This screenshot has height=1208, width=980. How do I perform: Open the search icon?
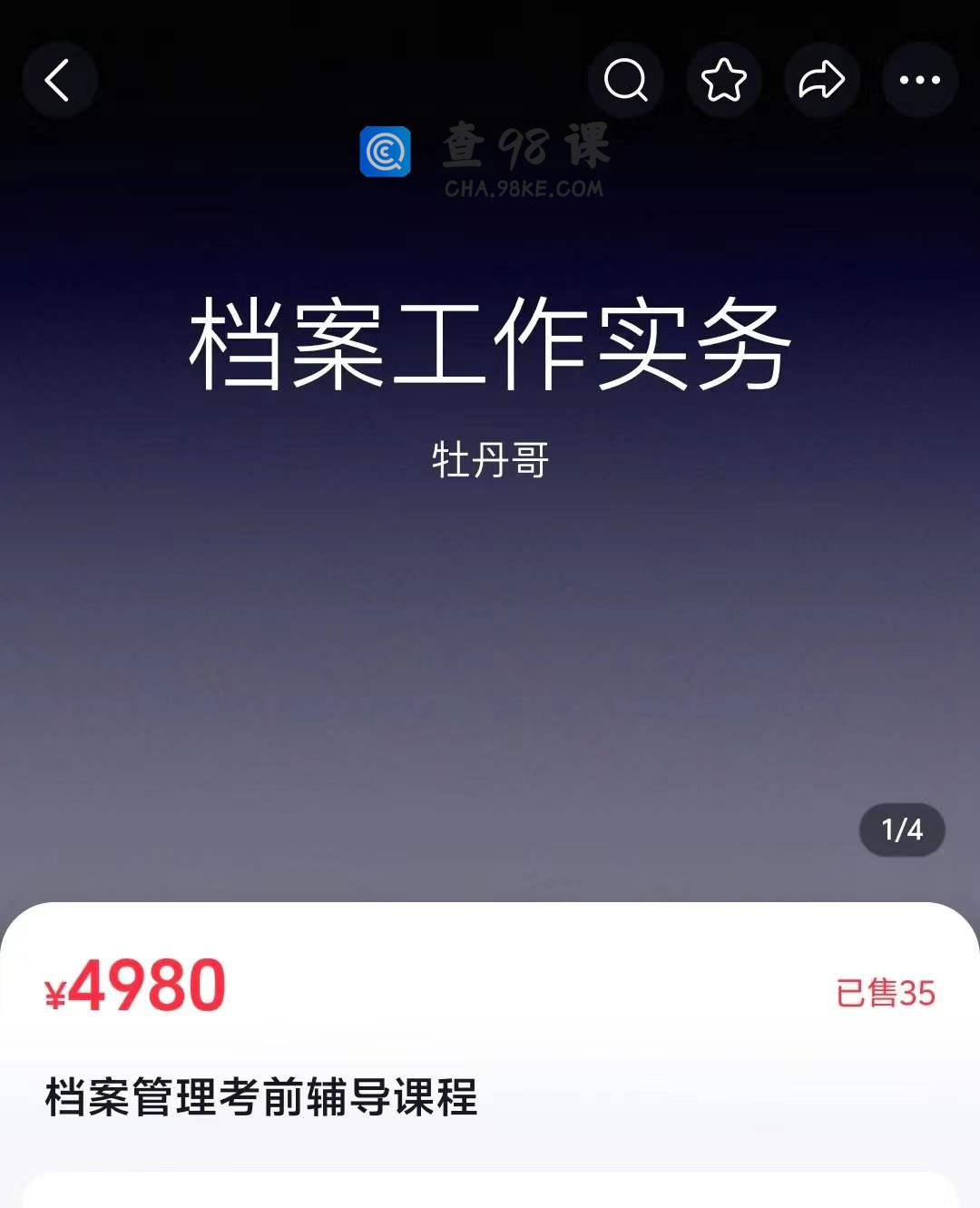pos(626,80)
